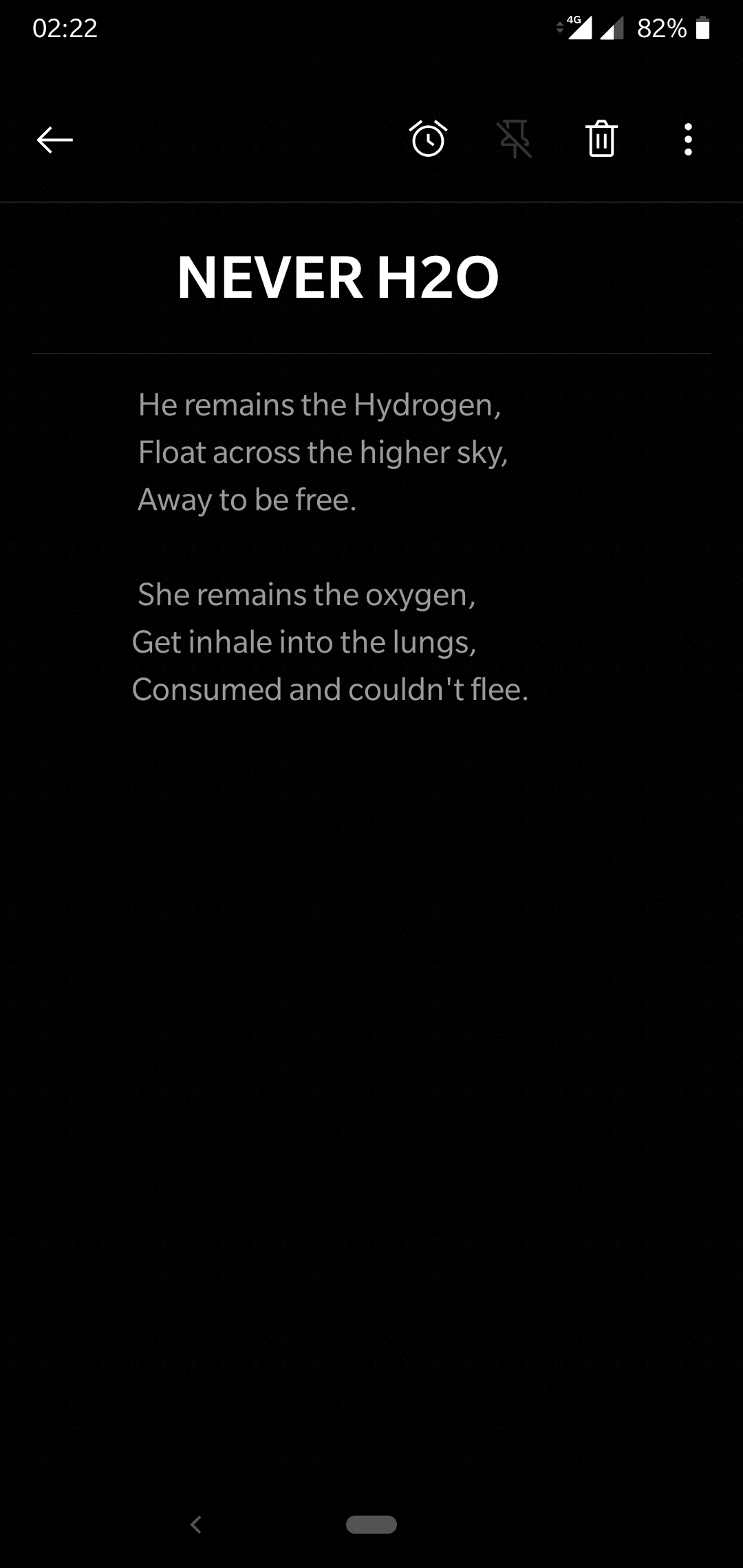This screenshot has height=1568, width=743.
Task: Delete this note via the trash icon
Action: pos(601,139)
